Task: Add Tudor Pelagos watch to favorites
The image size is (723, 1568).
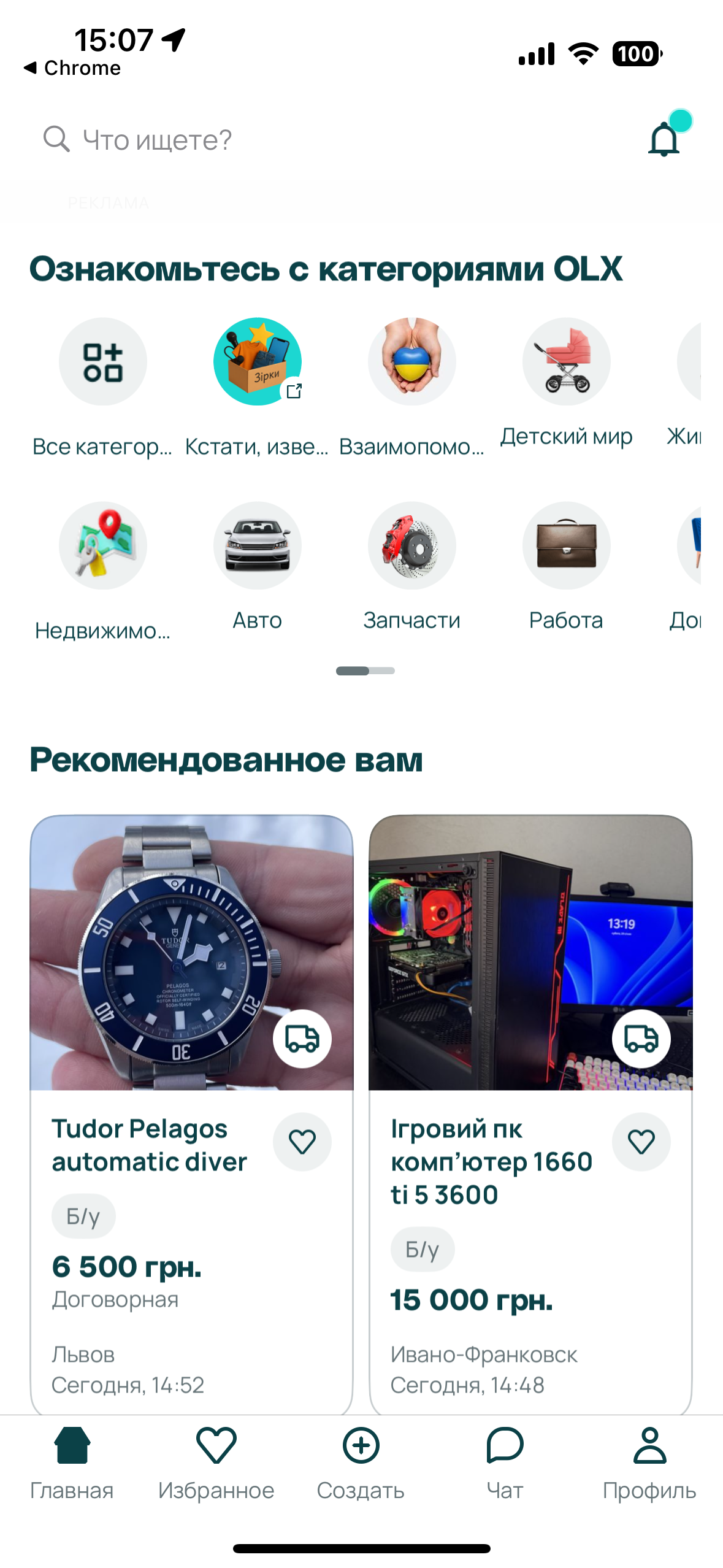Action: click(302, 1142)
